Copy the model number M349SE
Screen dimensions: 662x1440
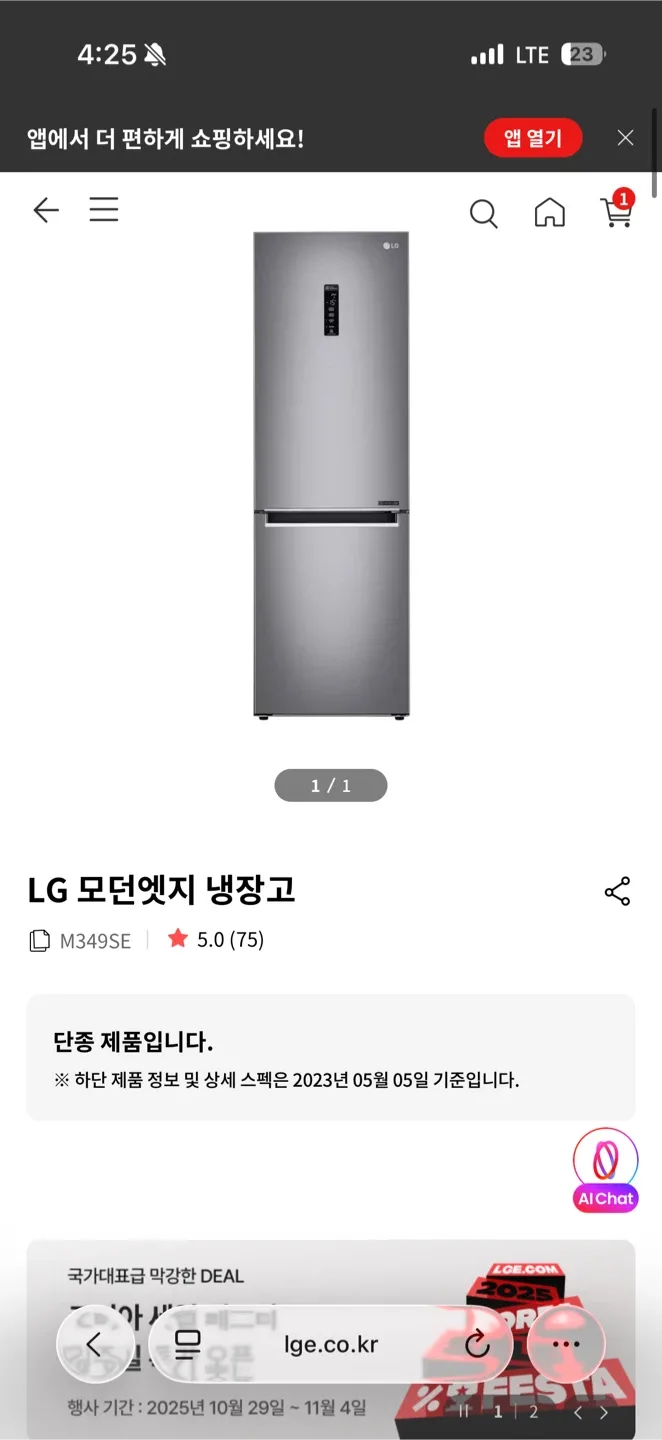tap(40, 940)
